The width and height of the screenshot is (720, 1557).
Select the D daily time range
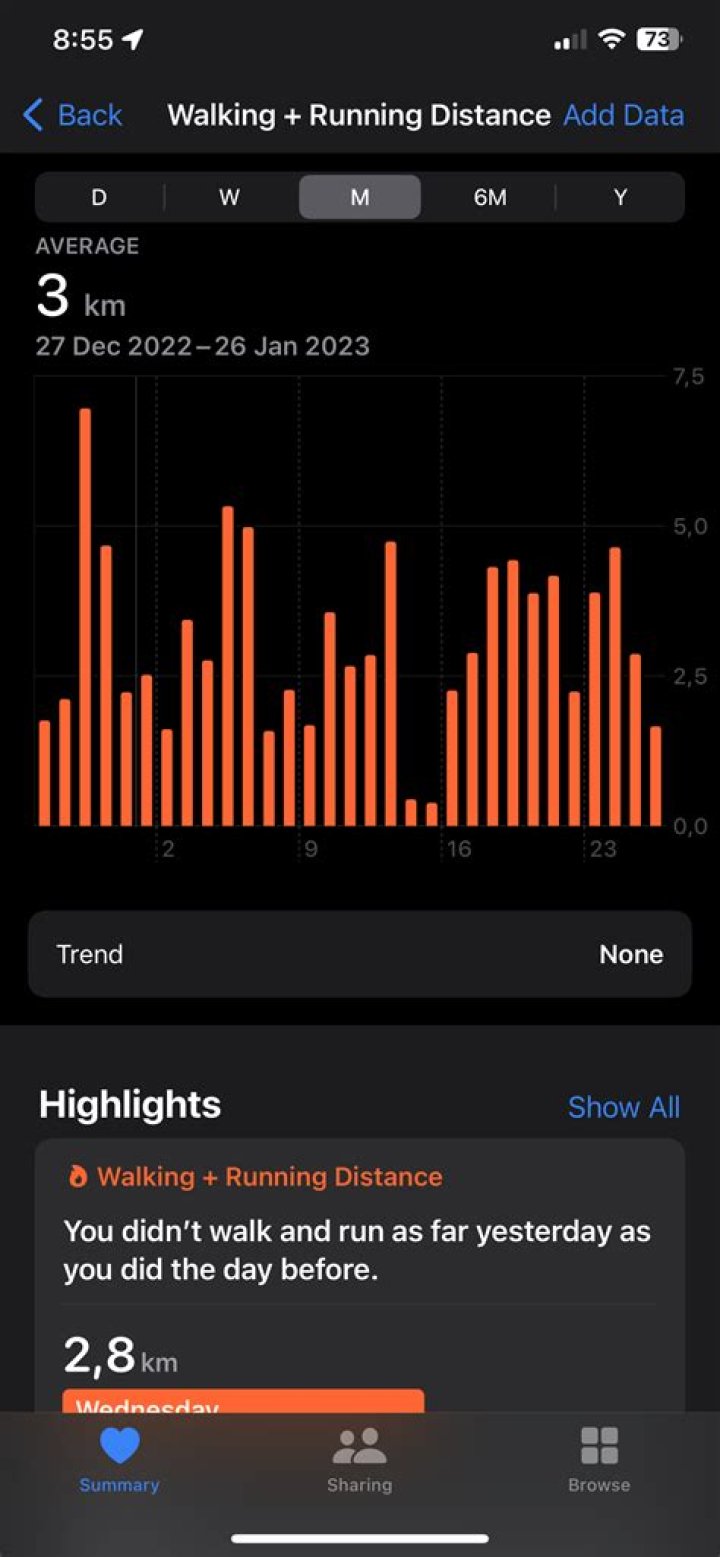tap(98, 197)
